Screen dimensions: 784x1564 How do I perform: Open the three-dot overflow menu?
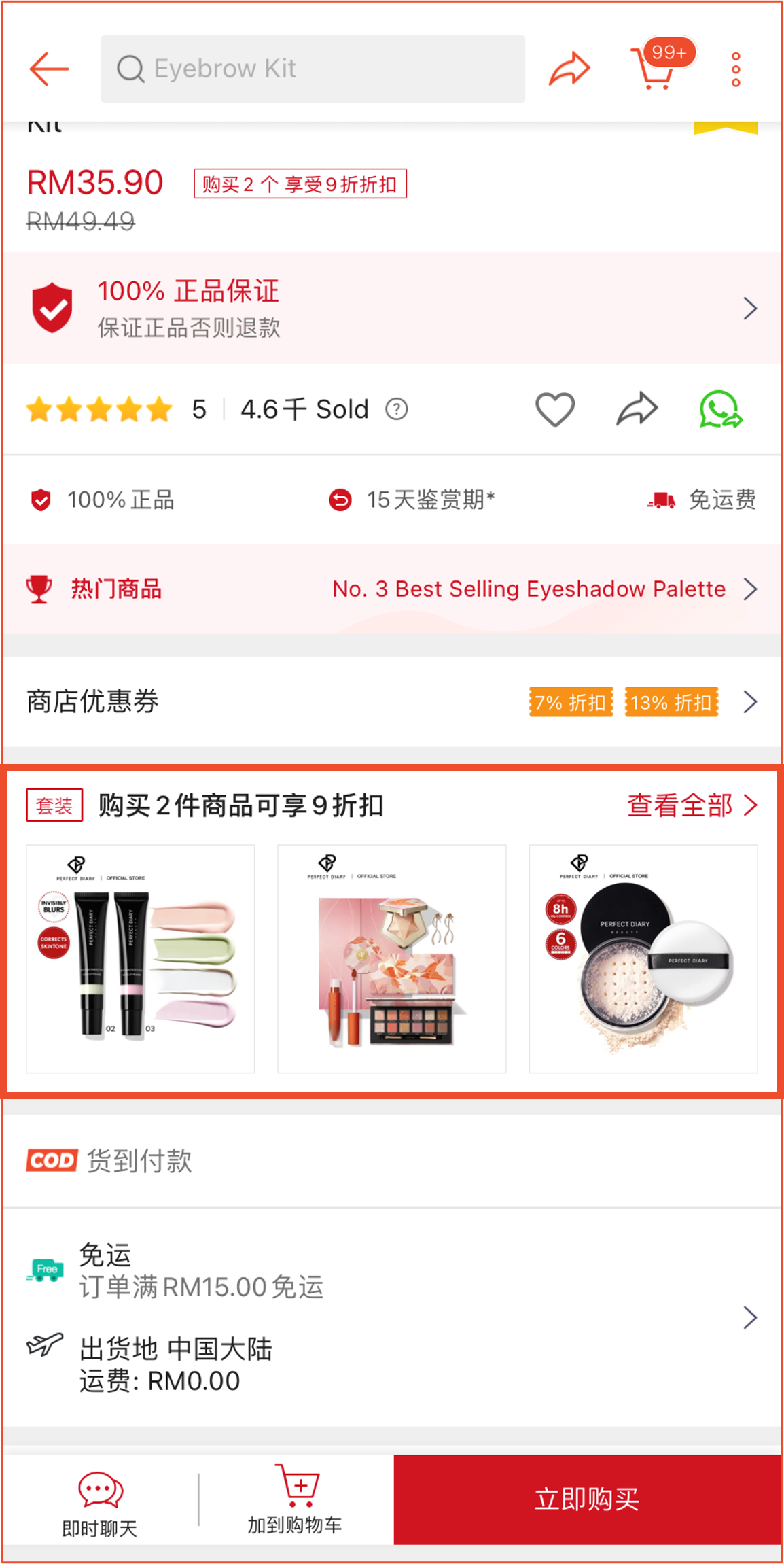tap(736, 69)
